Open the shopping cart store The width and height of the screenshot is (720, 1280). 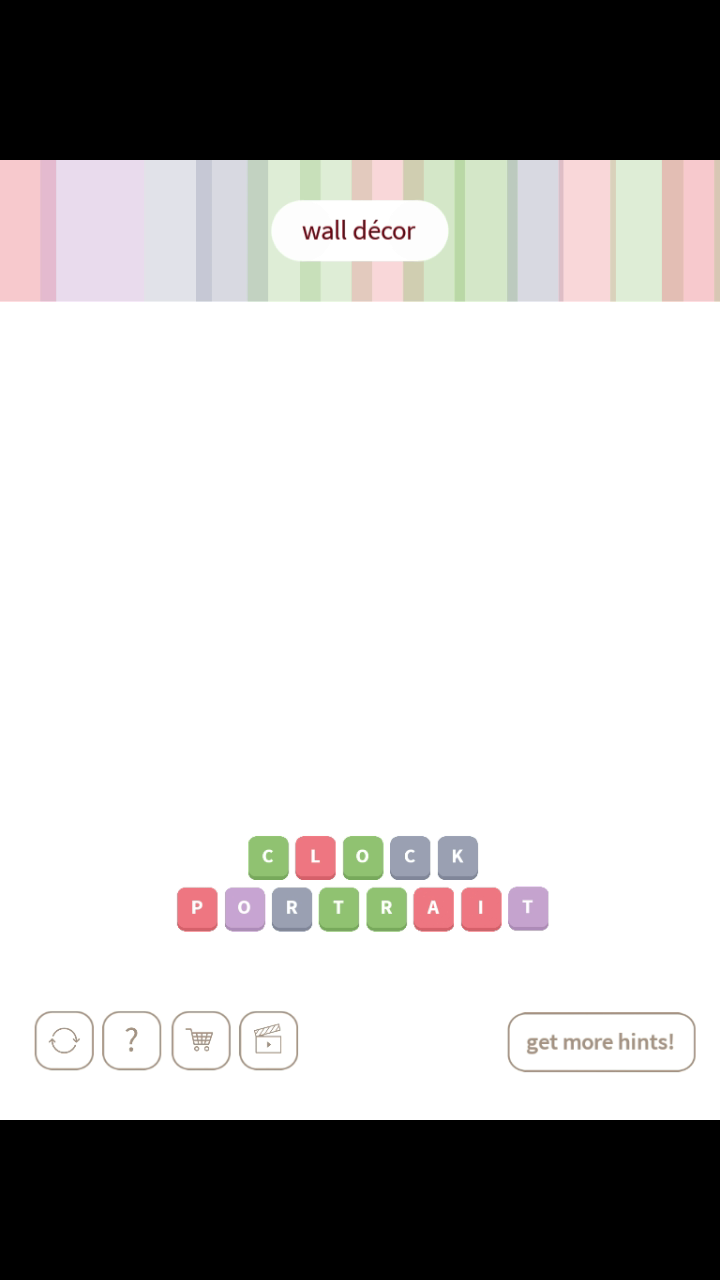(x=200, y=1041)
